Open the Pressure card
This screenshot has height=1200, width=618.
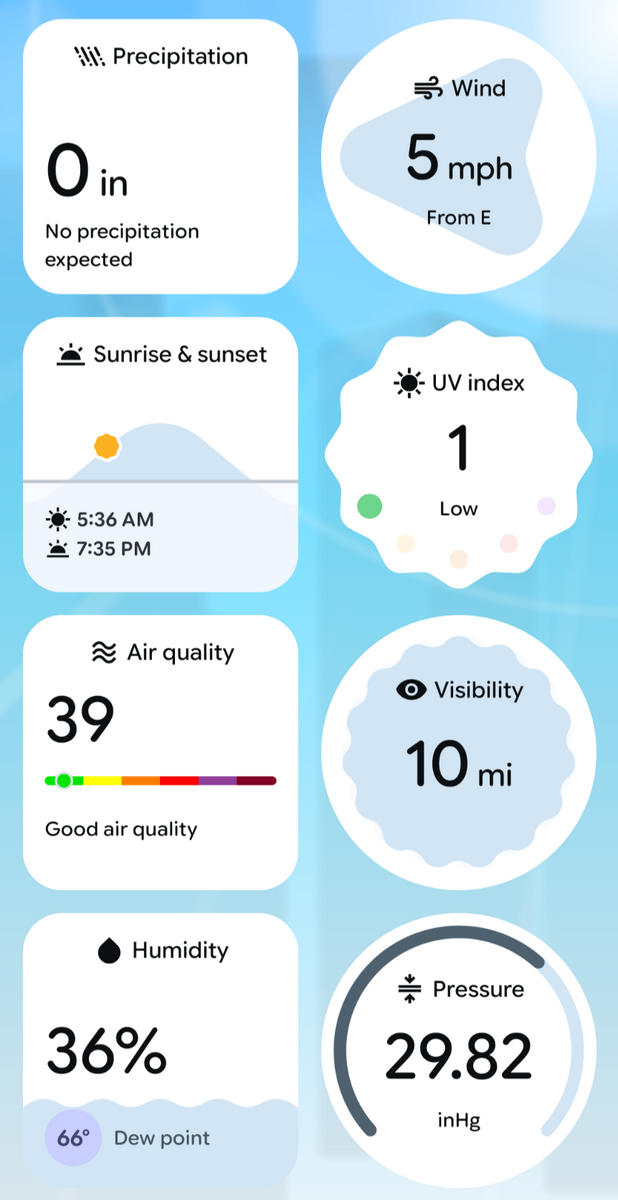click(x=459, y=1050)
